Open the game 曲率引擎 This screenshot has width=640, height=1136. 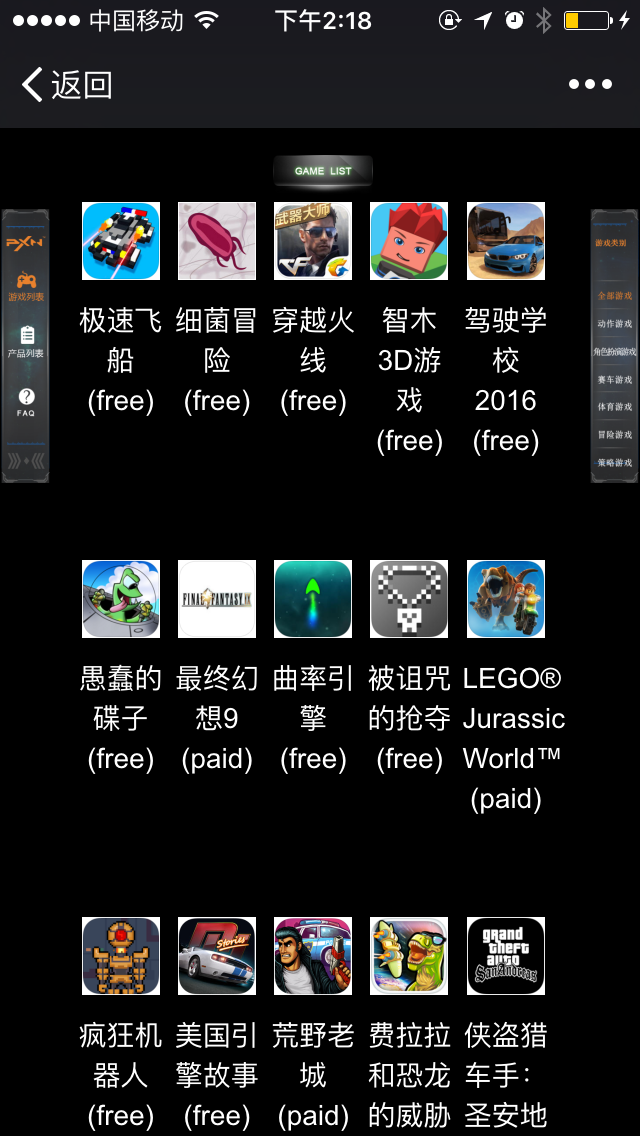[313, 598]
